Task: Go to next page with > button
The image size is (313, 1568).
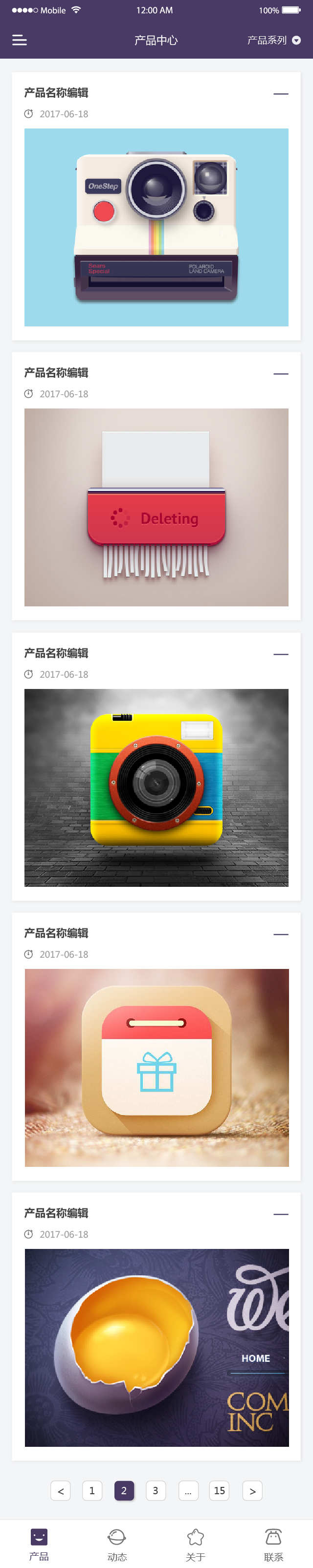Action: pyautogui.click(x=252, y=1490)
